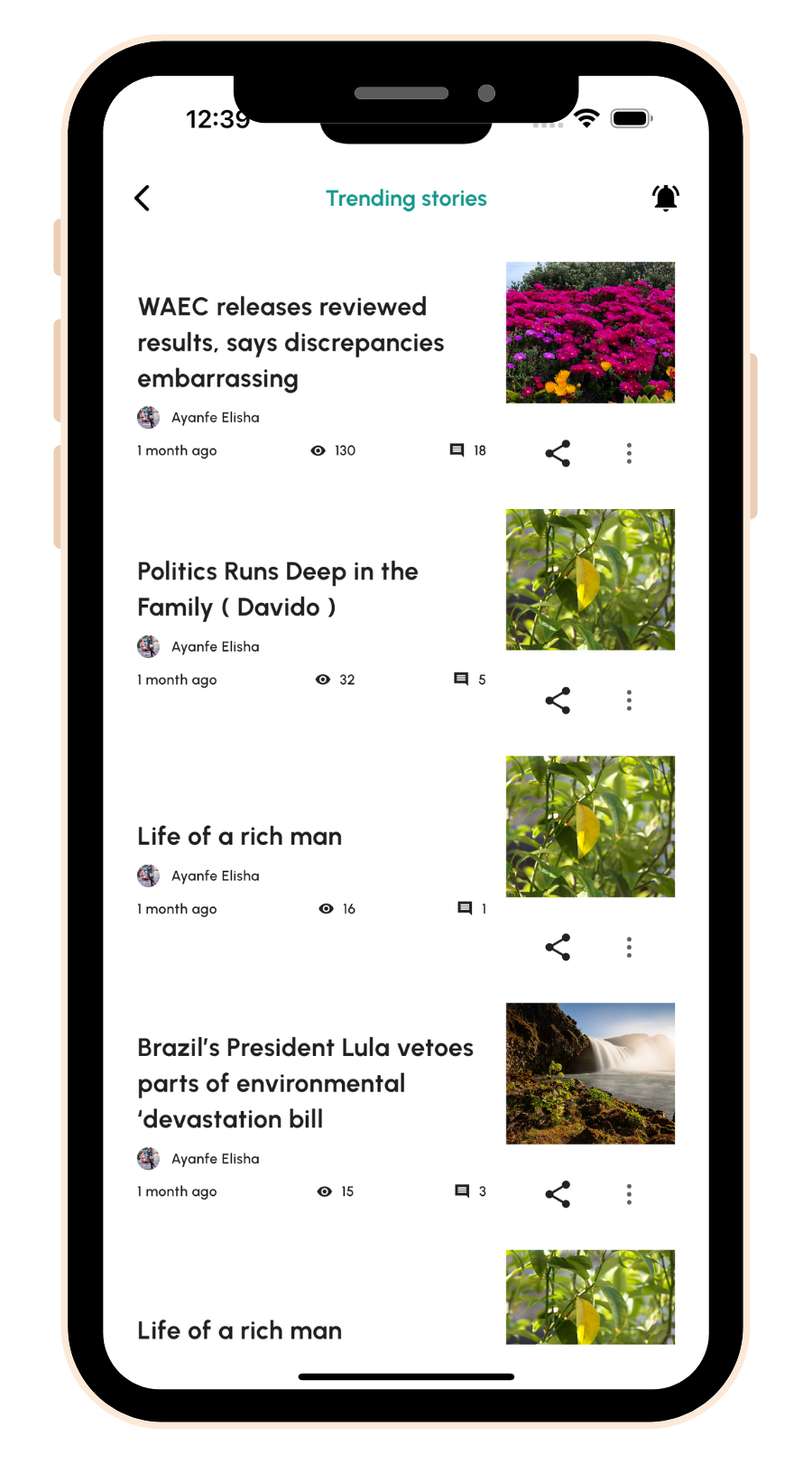Open the overflow menu for the Lula story
The width and height of the screenshot is (812, 1464).
click(629, 1194)
